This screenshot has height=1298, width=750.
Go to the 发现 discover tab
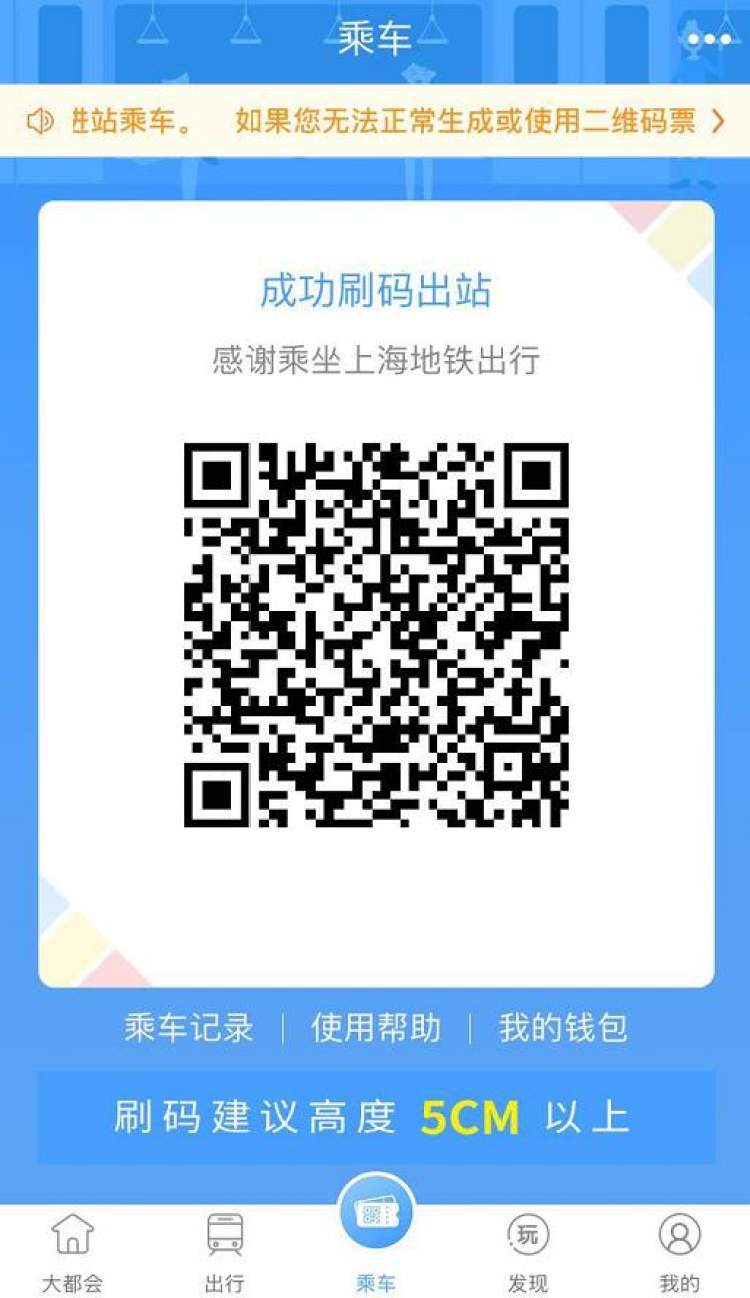coord(527,1252)
